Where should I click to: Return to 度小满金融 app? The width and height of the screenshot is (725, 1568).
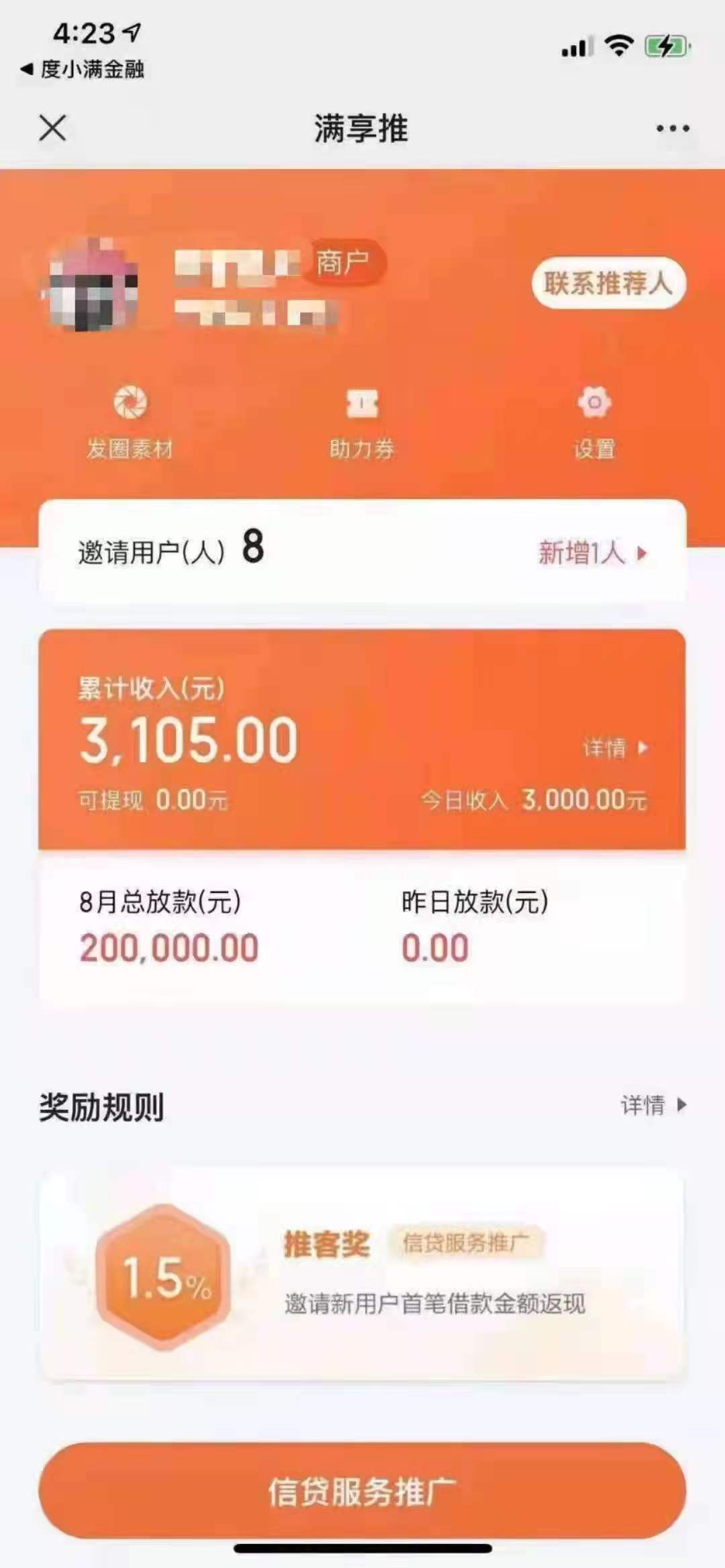pos(83,69)
